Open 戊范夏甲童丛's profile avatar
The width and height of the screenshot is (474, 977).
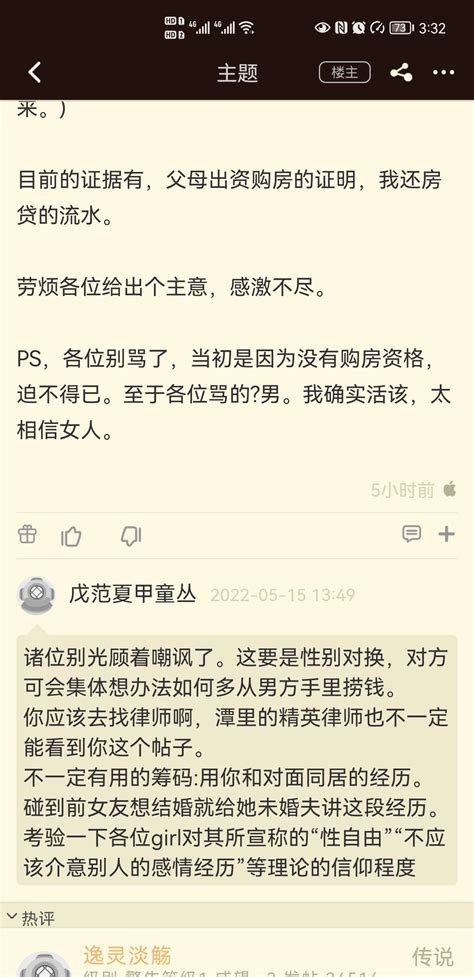coord(36,595)
